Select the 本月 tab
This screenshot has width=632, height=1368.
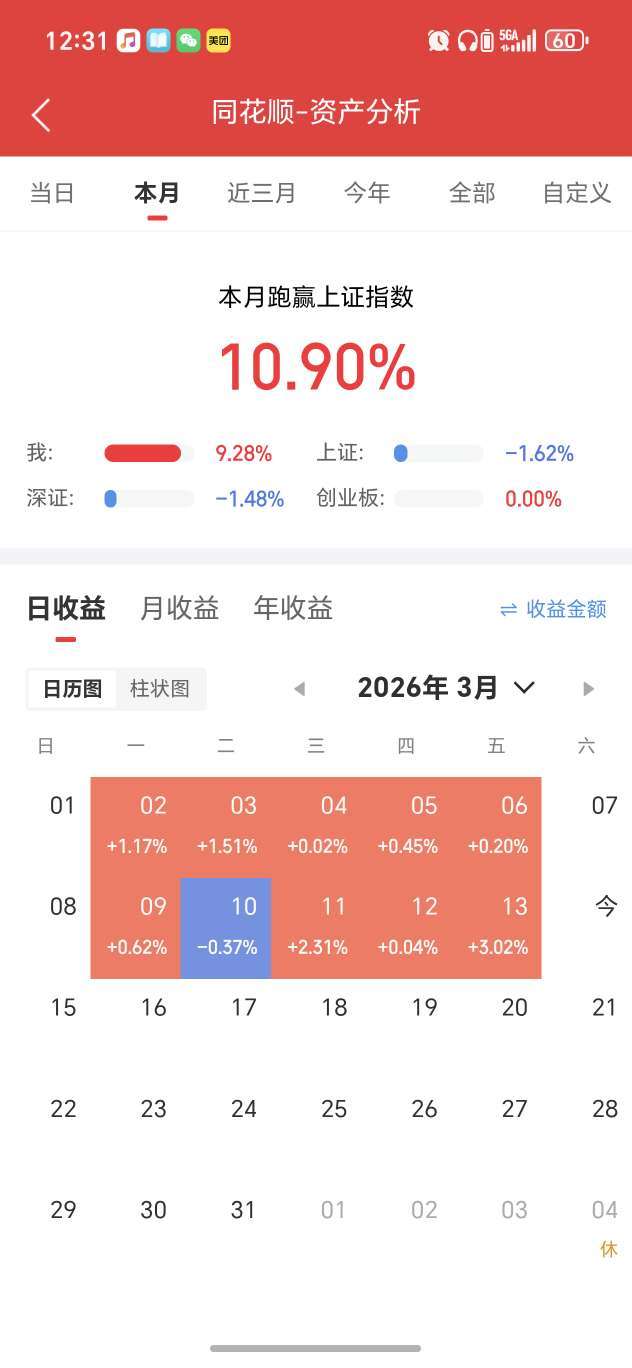point(157,193)
